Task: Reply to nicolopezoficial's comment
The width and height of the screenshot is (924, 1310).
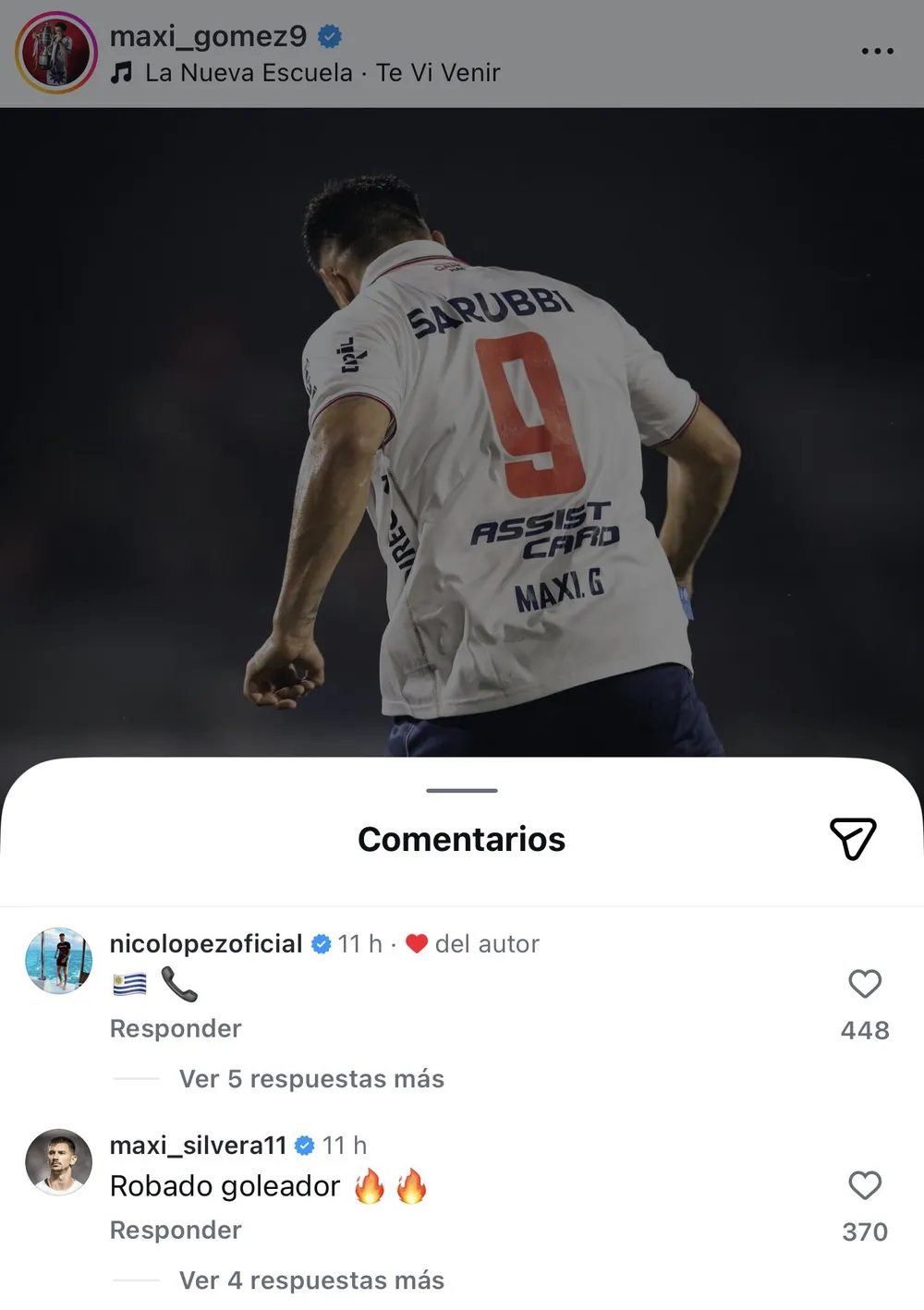Action: click(176, 1028)
